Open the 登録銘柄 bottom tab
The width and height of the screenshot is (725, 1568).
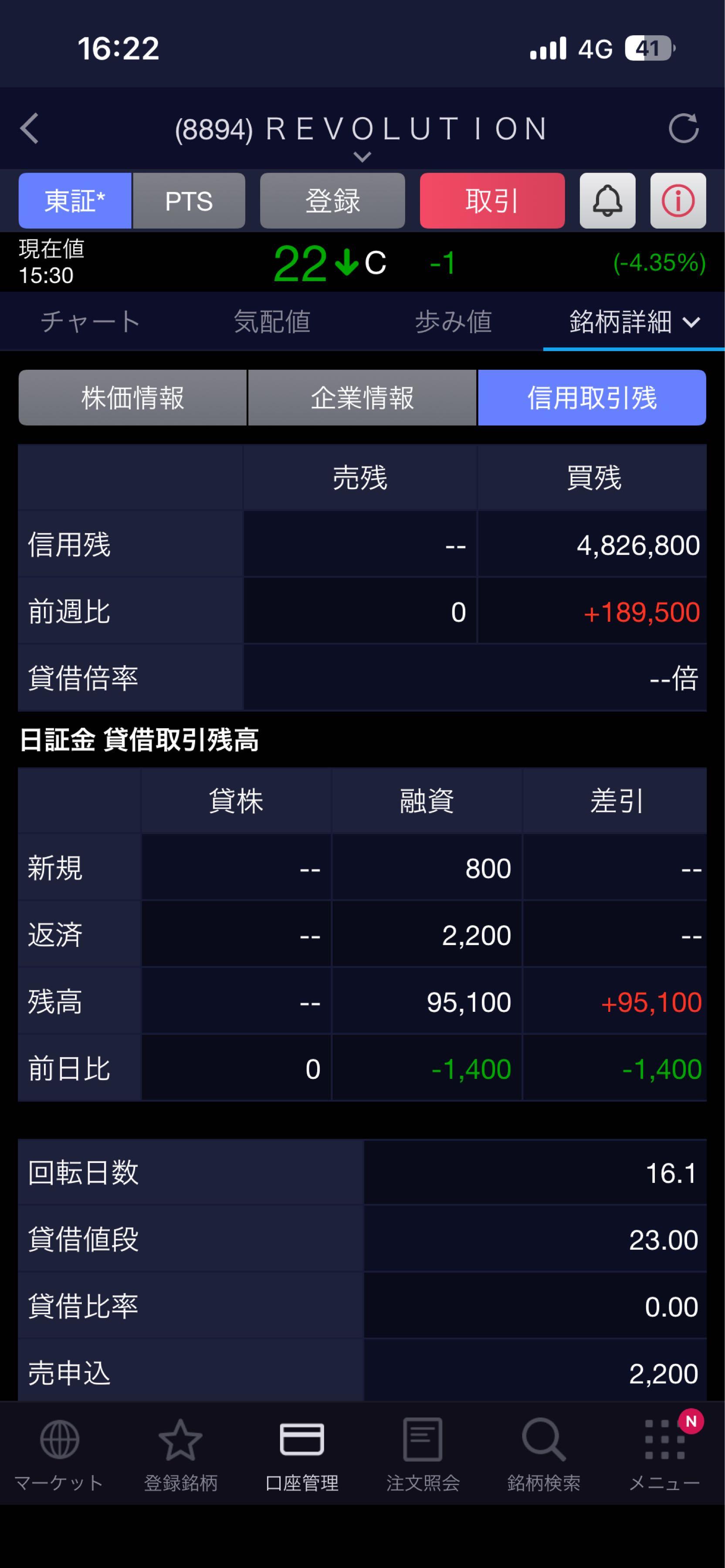click(180, 1455)
